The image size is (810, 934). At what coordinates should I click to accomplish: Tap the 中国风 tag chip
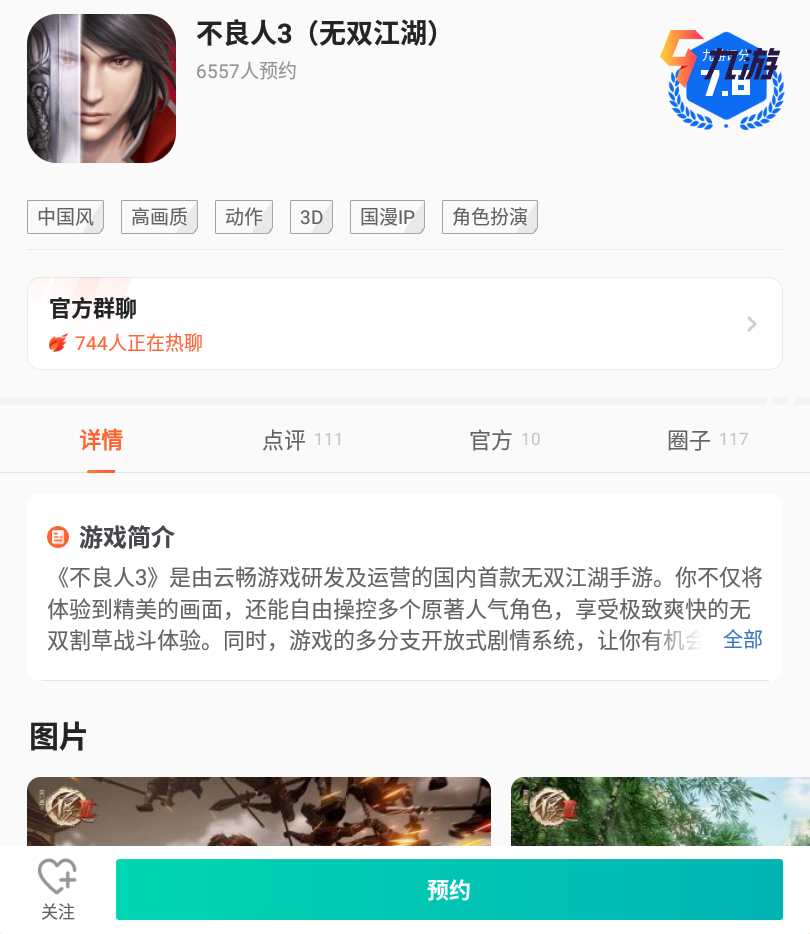click(x=65, y=217)
